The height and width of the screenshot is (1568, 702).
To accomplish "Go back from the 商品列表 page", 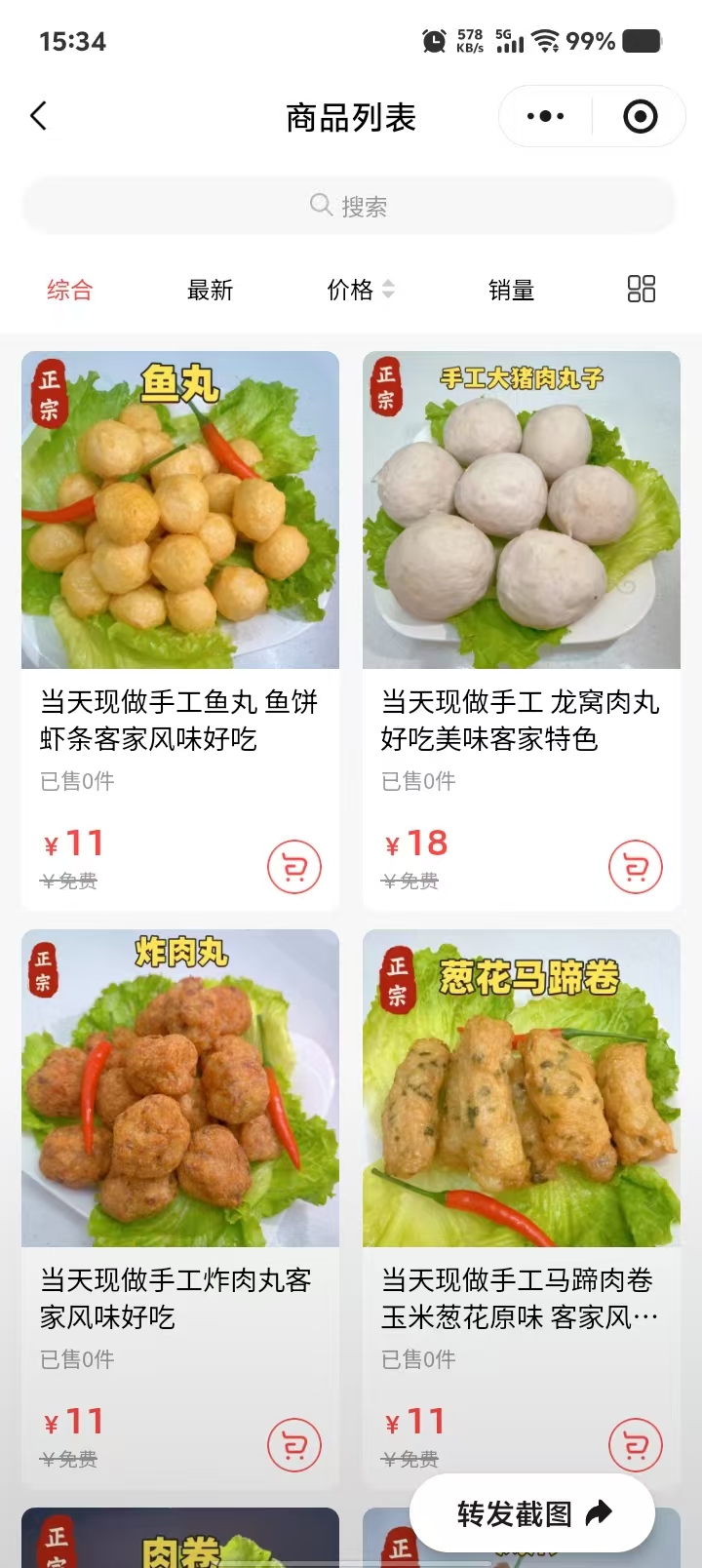I will click(x=39, y=117).
